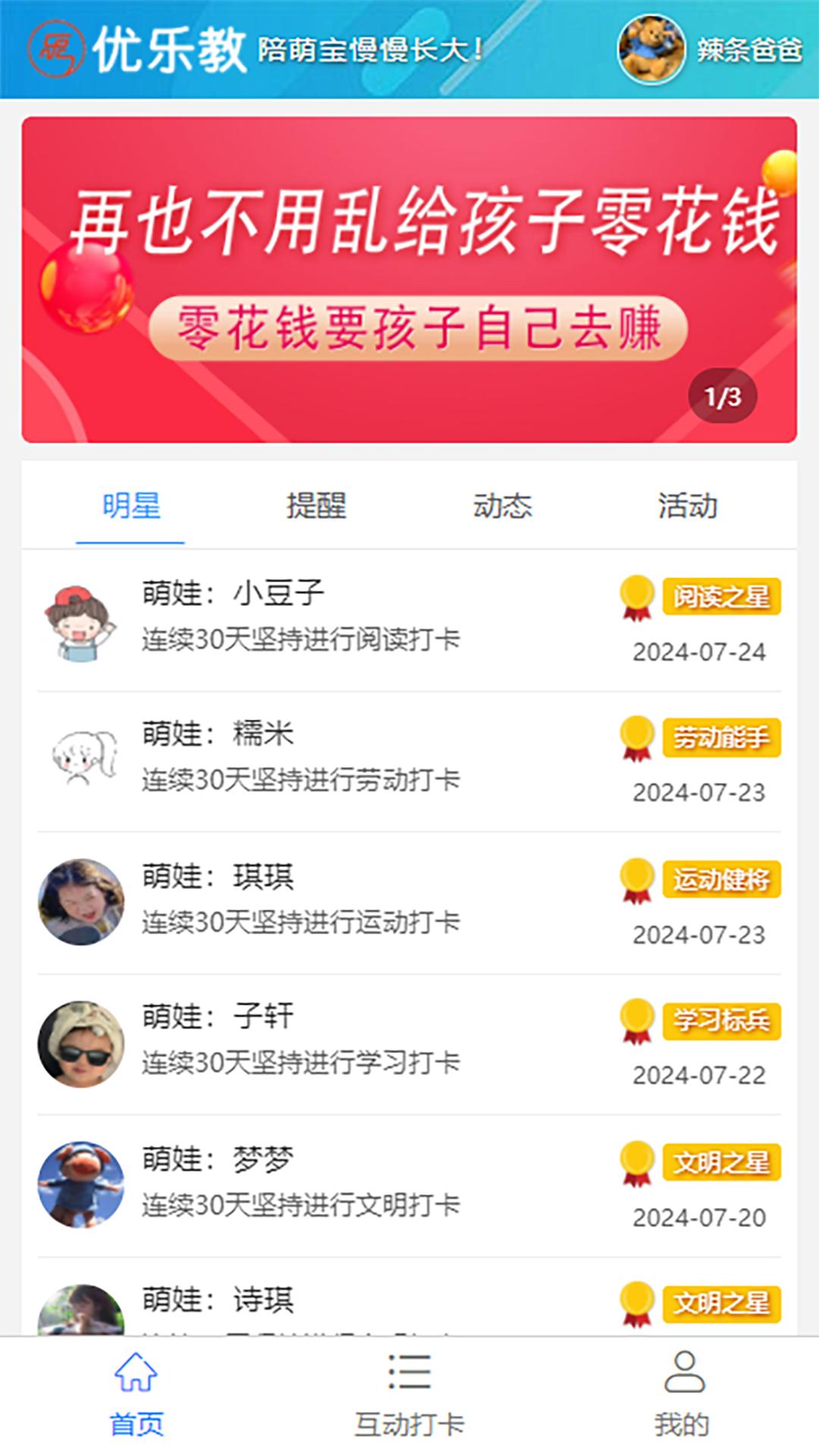Switch to the 动态 tab
Viewport: 819px width, 1456px height.
(x=502, y=506)
